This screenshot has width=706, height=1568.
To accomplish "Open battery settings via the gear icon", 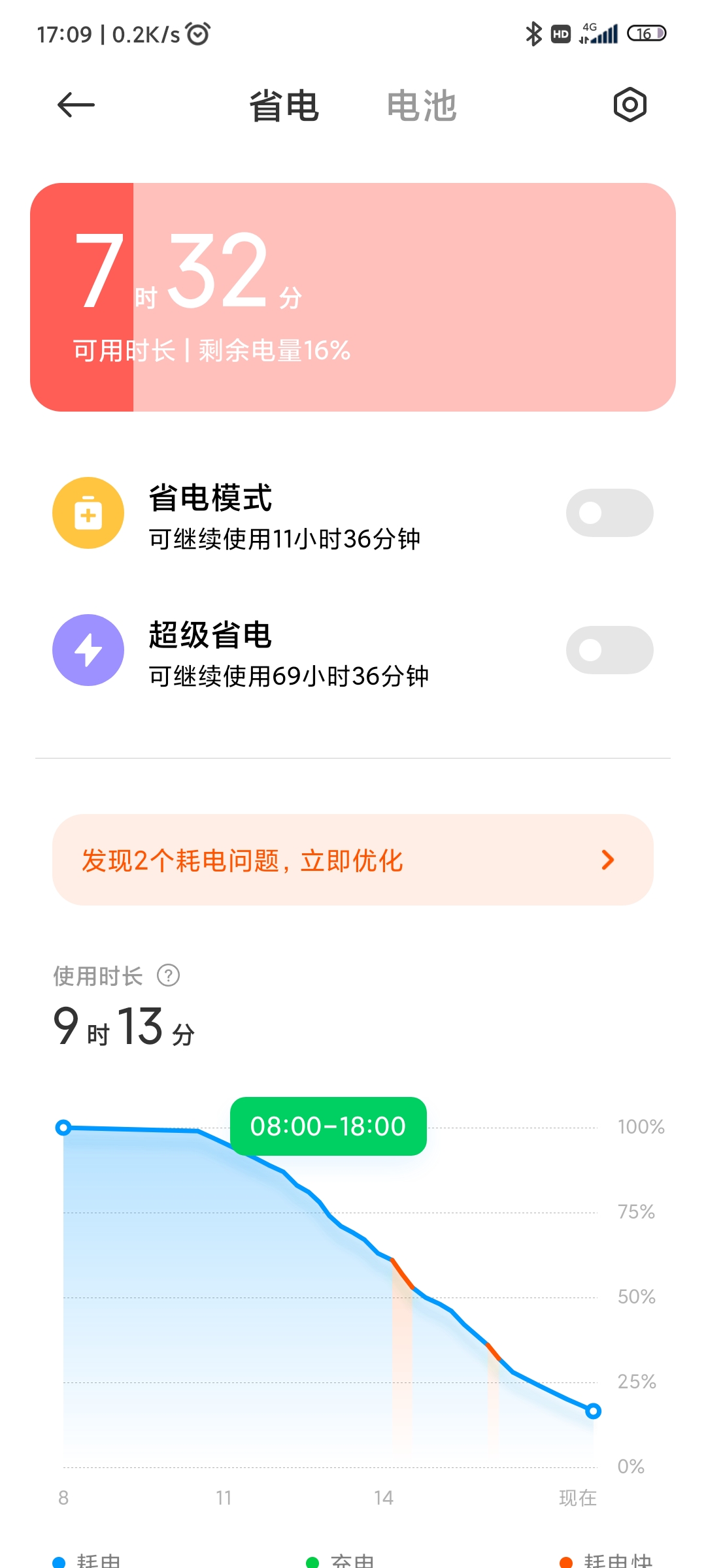I will (630, 105).
